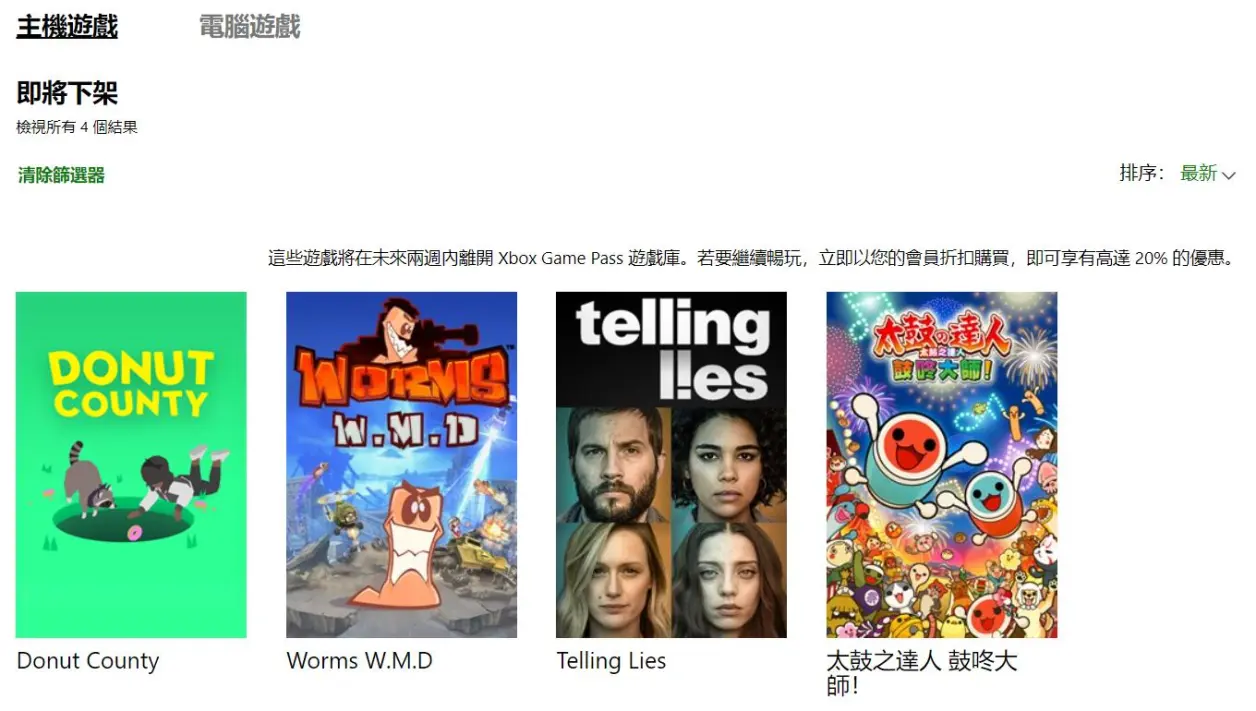Tap the 清除篩選器 link
Screen dimensions: 1256x711
point(61,175)
